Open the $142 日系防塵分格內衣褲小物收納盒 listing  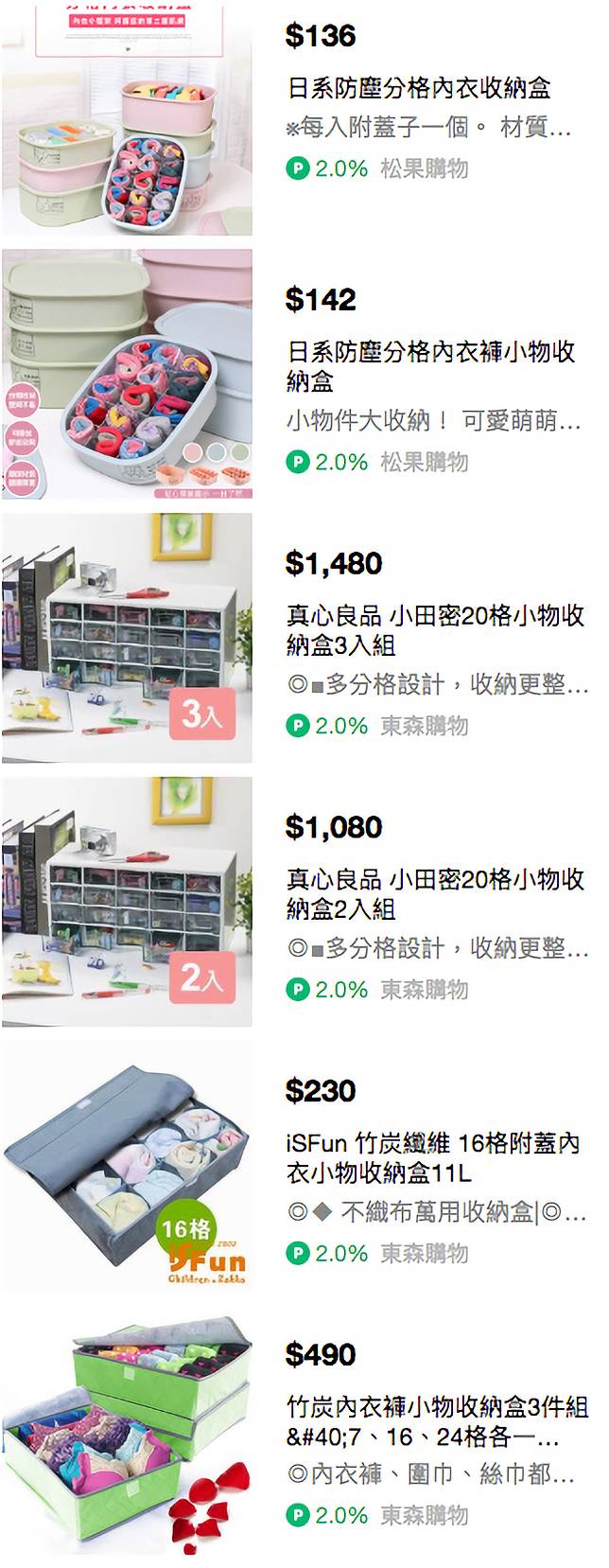click(430, 366)
